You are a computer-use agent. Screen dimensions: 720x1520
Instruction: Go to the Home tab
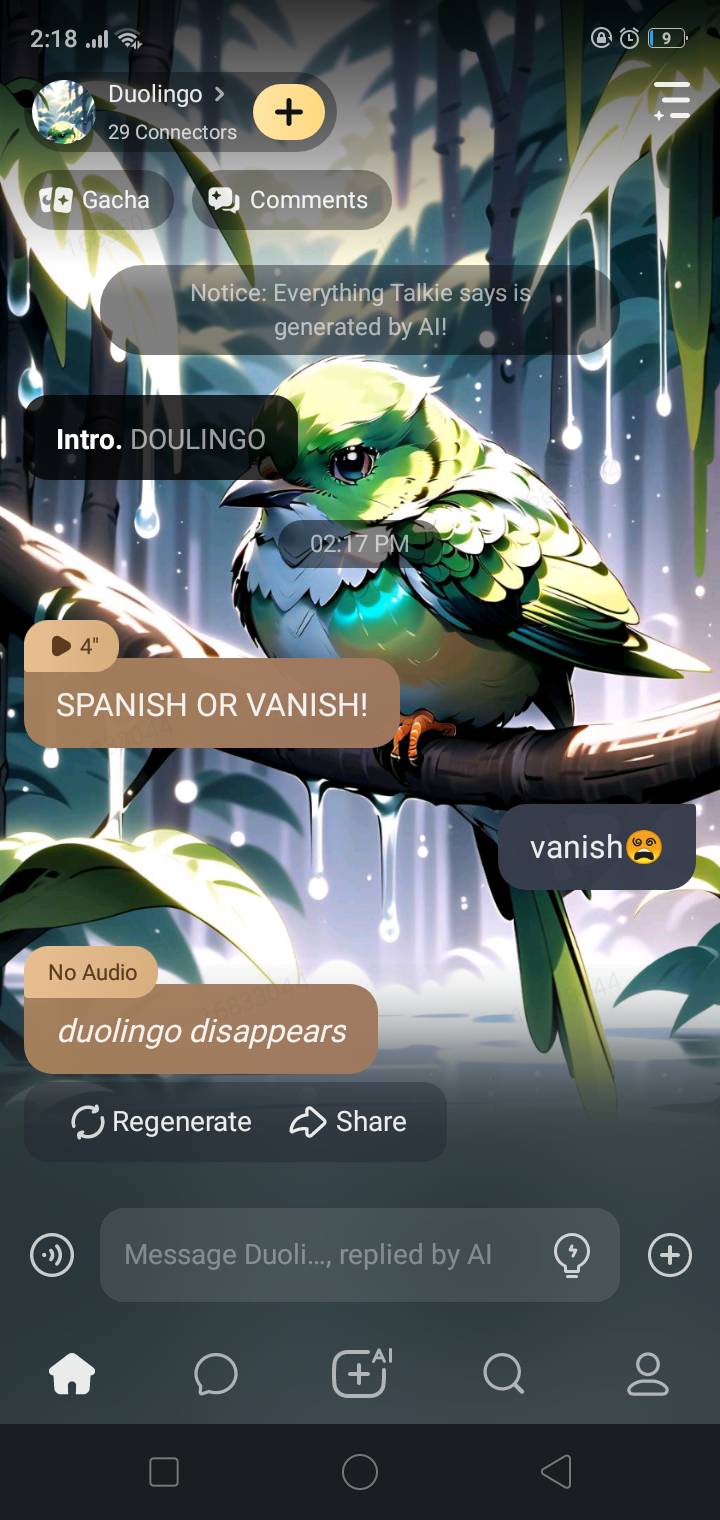[72, 1374]
